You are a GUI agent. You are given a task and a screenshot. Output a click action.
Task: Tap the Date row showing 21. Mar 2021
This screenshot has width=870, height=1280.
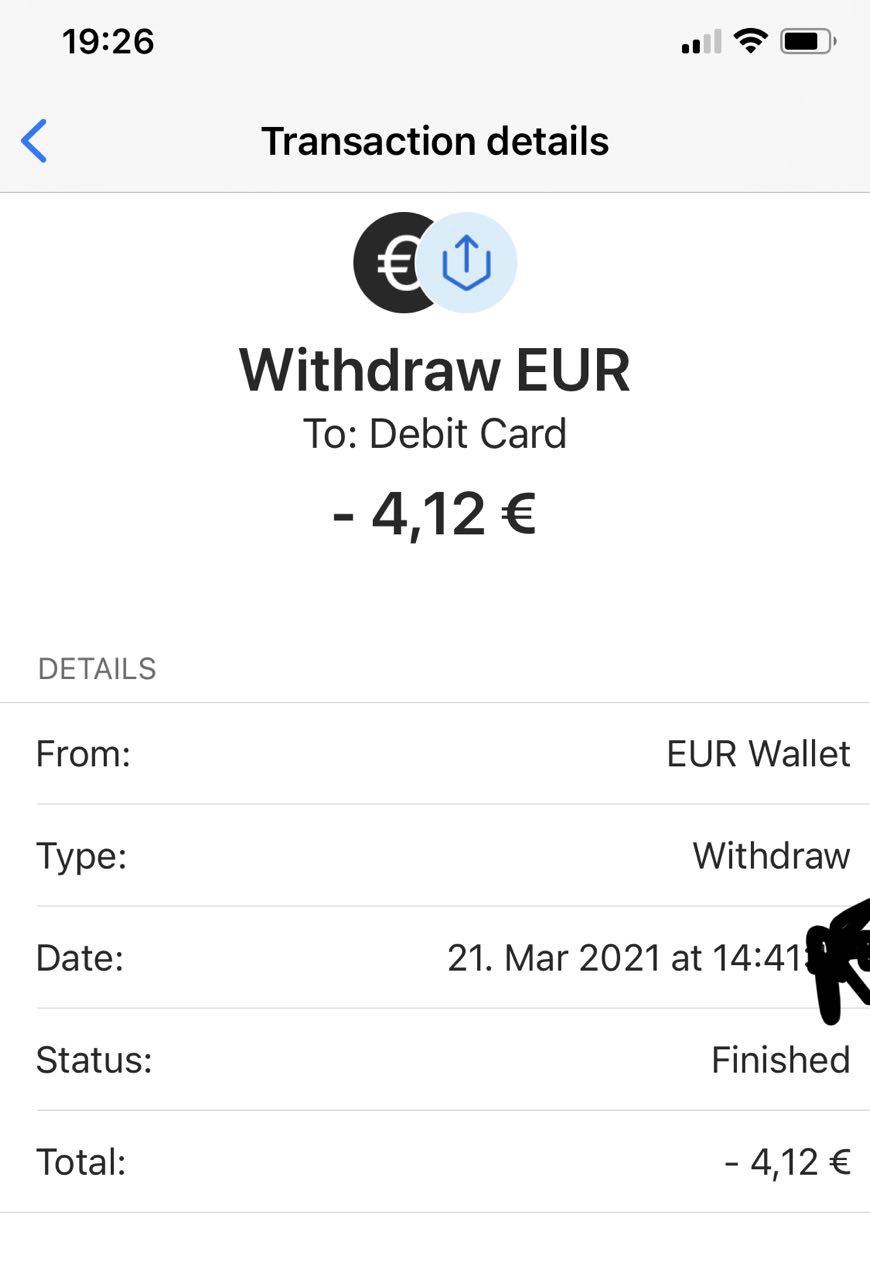click(434, 957)
